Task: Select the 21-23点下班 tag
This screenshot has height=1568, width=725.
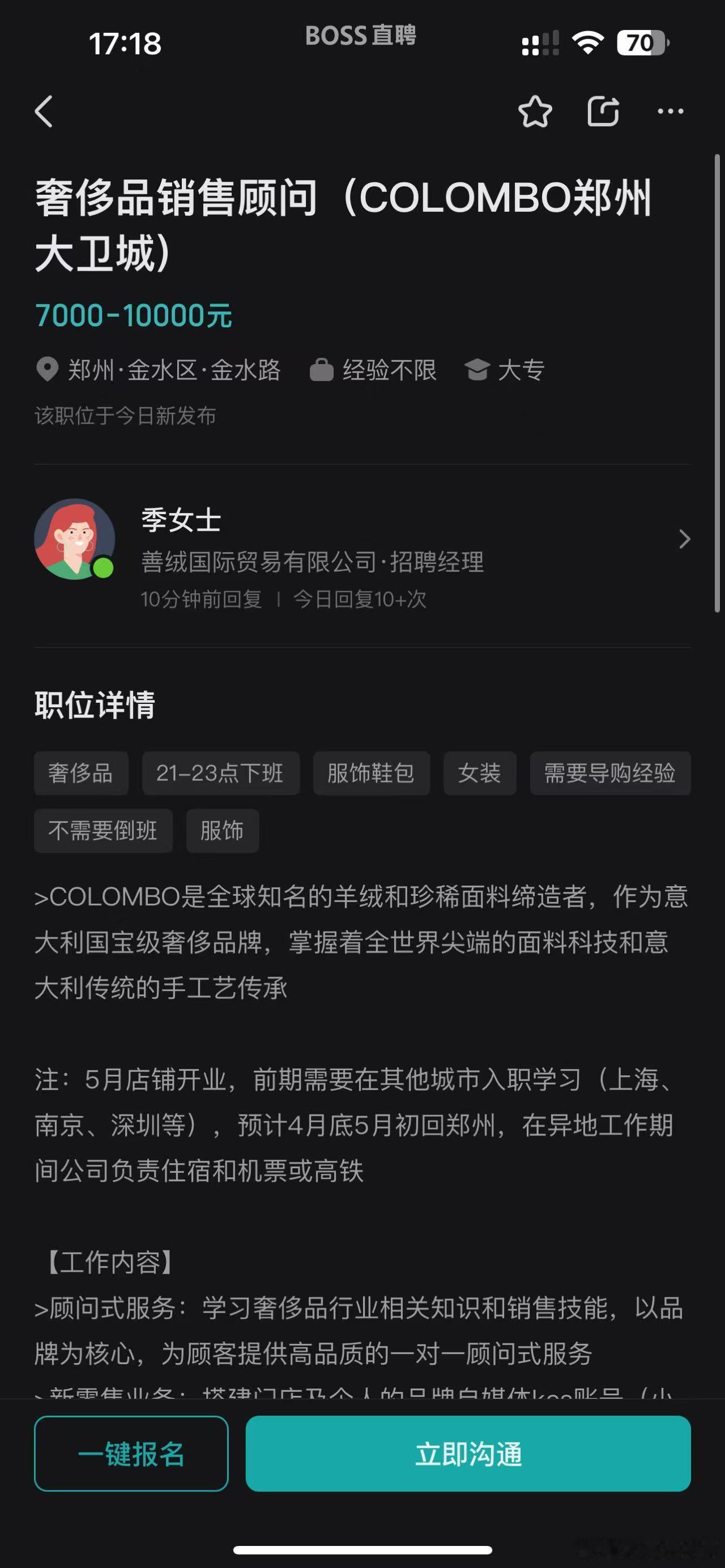Action: [220, 773]
